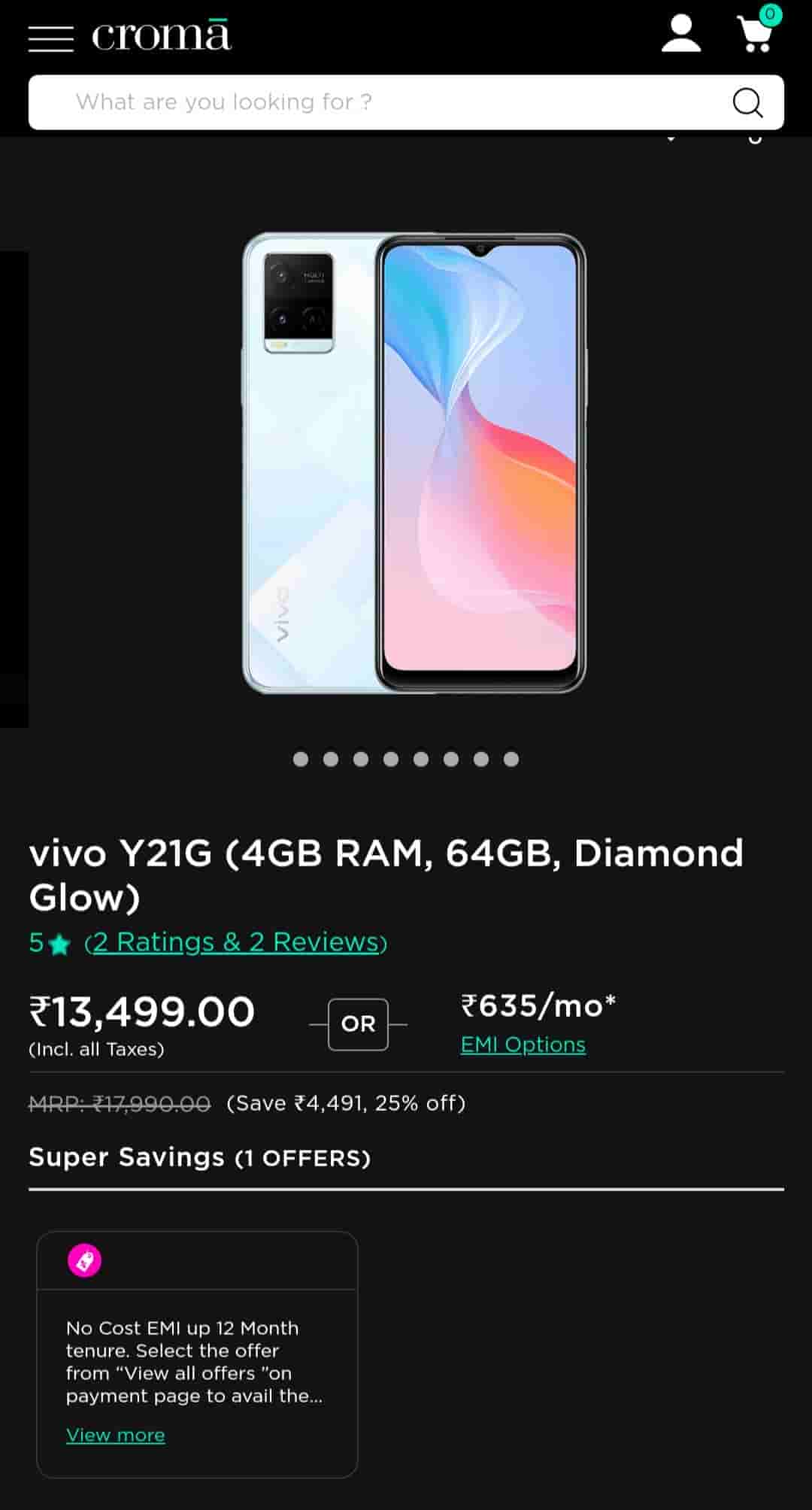Open the hamburger menu
Viewport: 812px width, 1510px height.
click(x=51, y=38)
